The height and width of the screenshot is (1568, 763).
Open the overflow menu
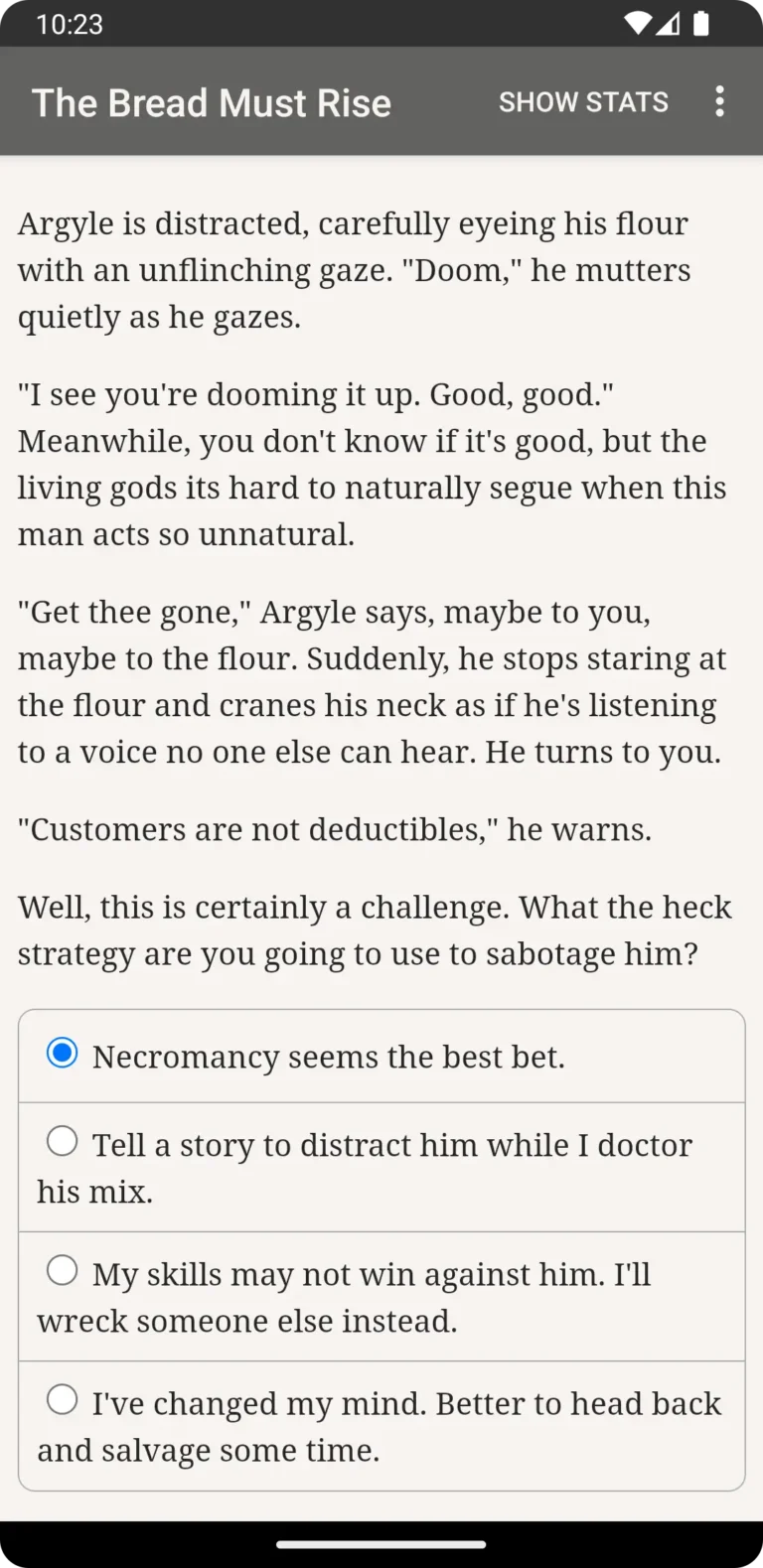click(719, 101)
